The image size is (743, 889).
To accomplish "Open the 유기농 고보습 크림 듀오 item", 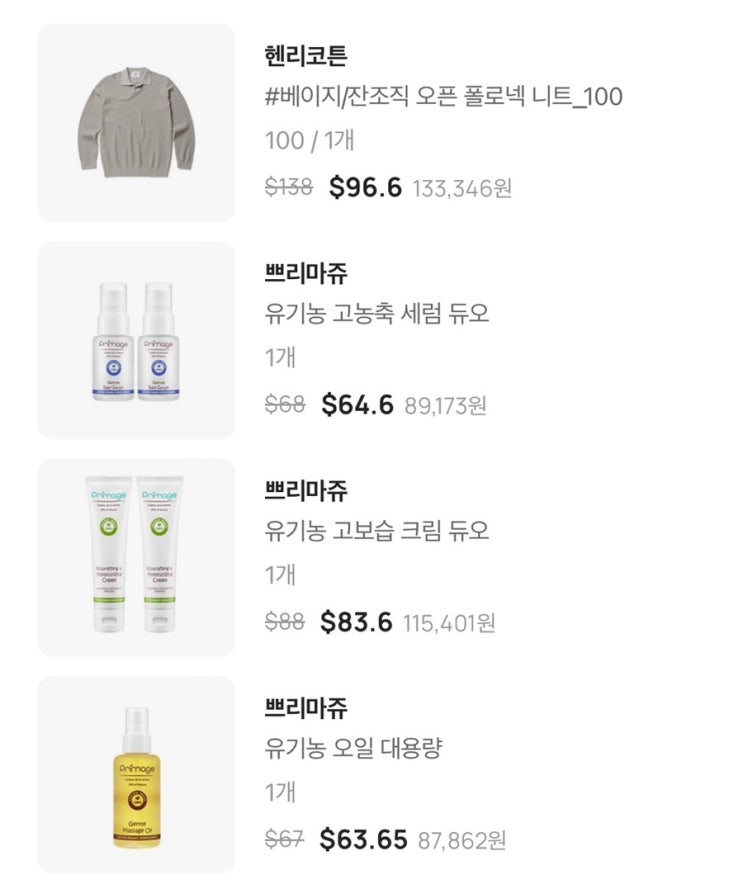I will [x=377, y=531].
